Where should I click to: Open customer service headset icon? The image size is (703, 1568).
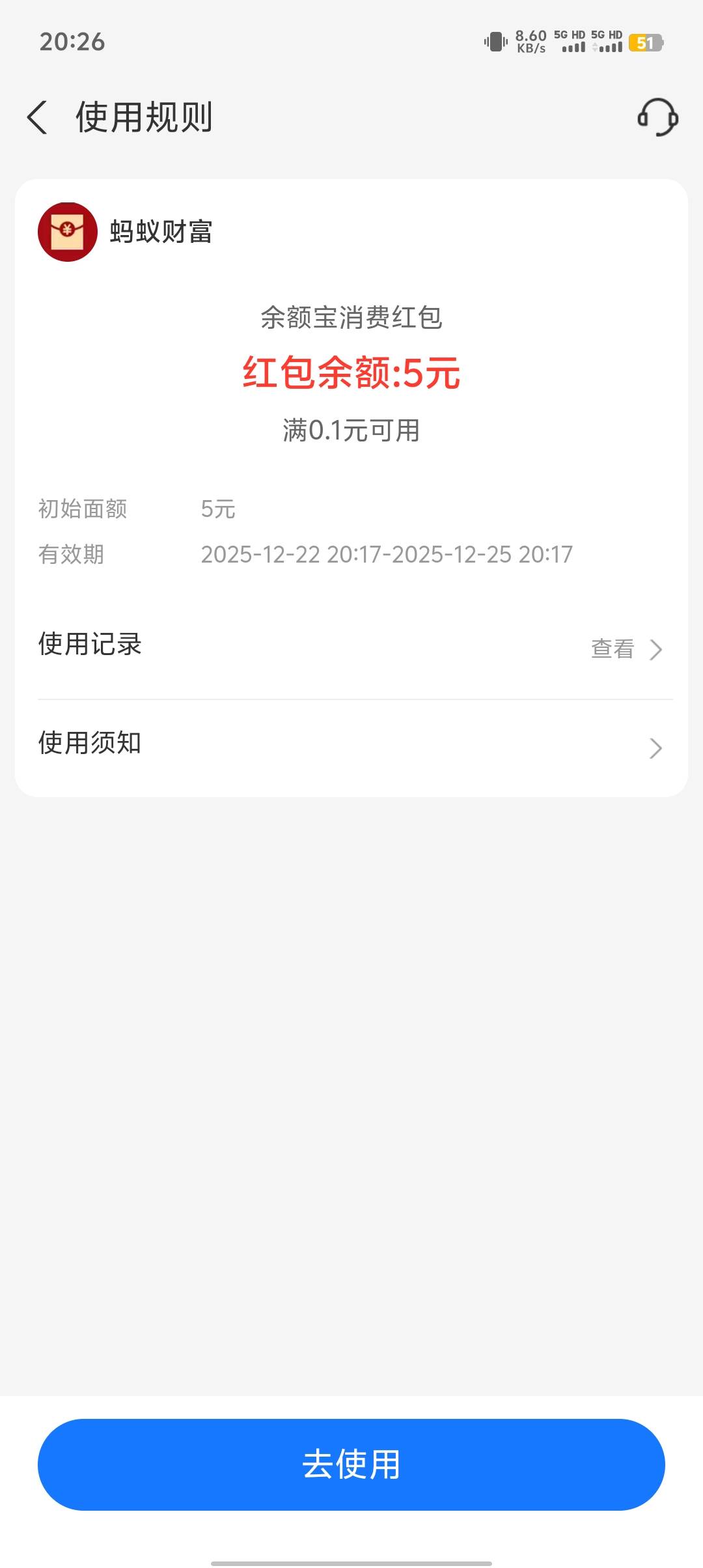pos(657,117)
